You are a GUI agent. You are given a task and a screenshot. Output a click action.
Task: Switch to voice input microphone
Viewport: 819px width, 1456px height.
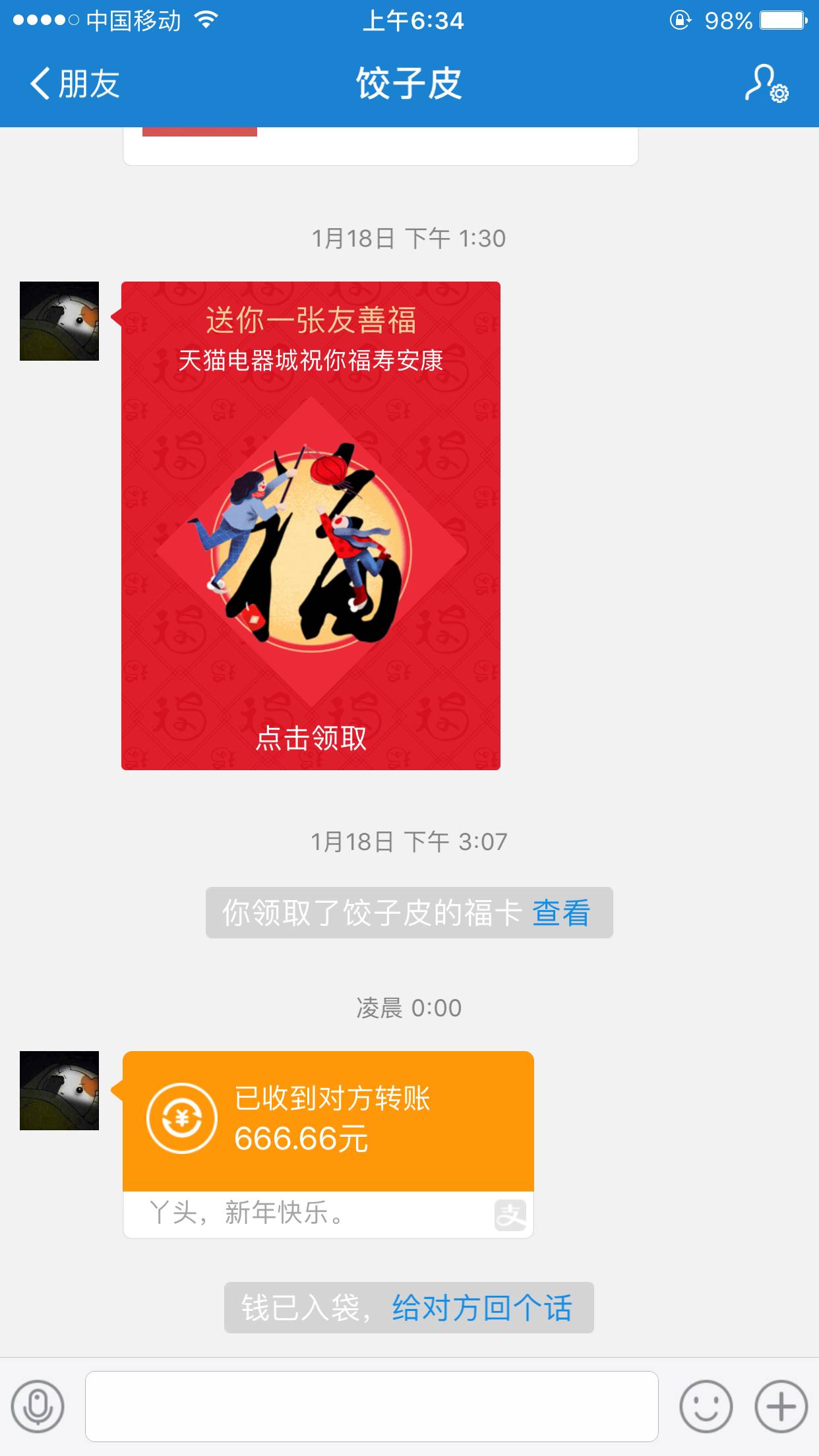(38, 1406)
